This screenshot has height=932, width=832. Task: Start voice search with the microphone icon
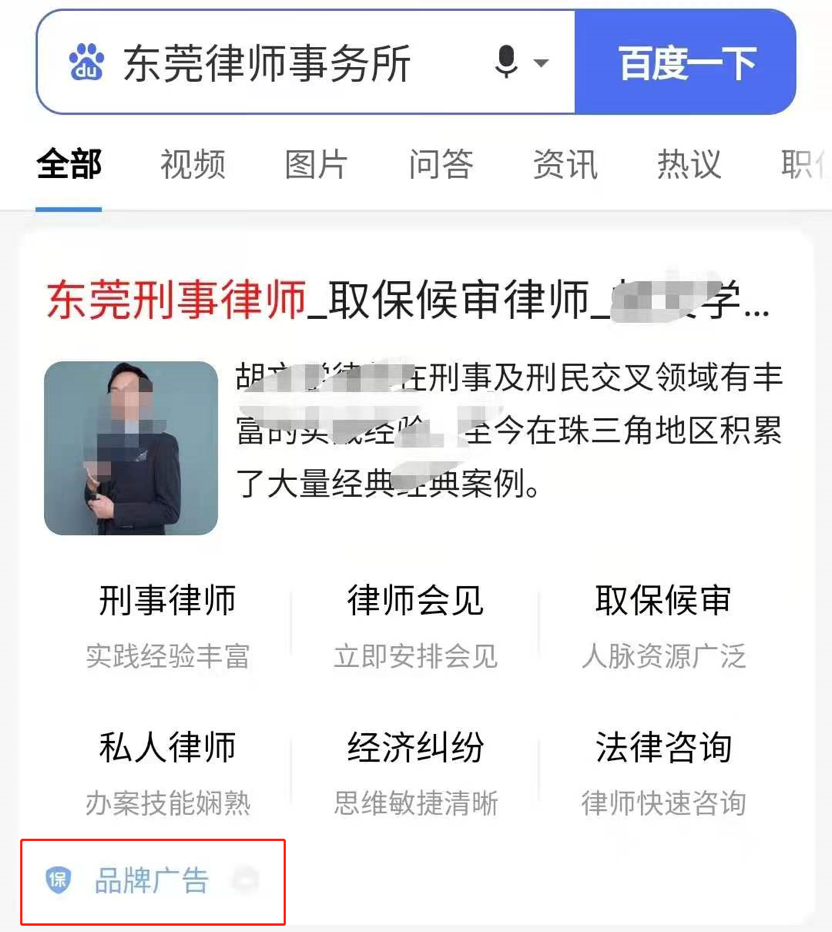point(506,62)
